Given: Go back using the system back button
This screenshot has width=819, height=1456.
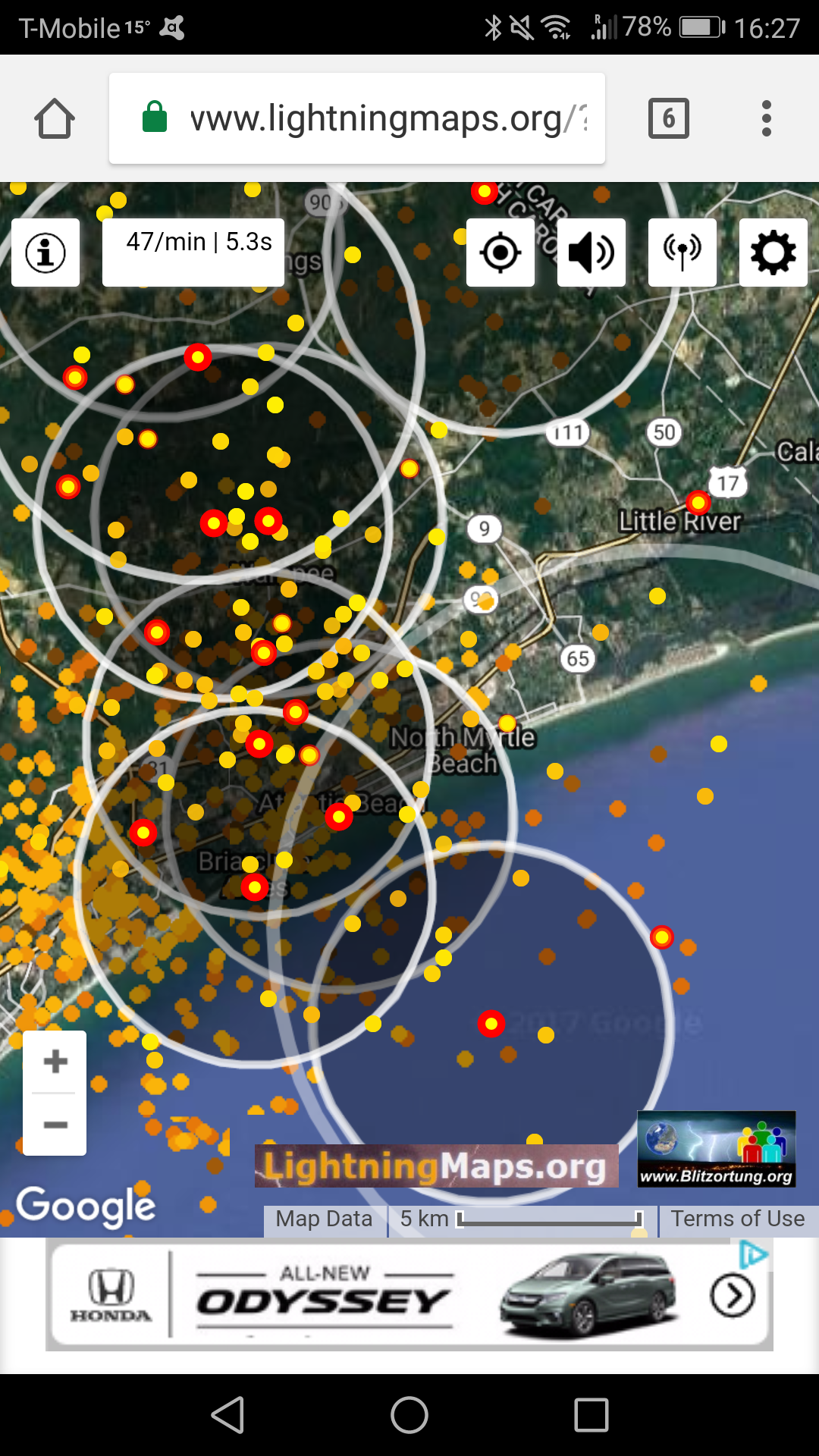Looking at the screenshot, I should pyautogui.click(x=227, y=1415).
